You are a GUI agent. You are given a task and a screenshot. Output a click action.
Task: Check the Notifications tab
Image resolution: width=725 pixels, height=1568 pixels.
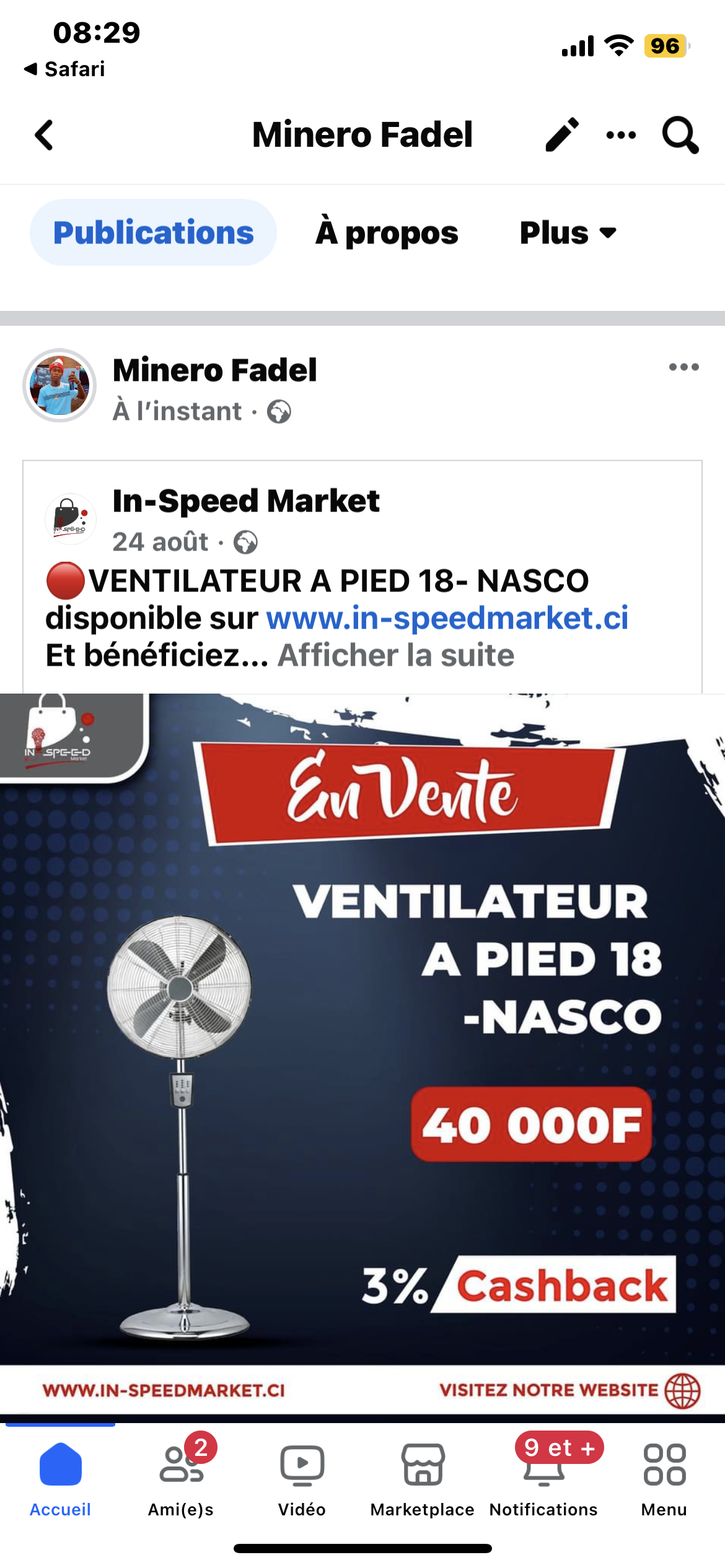click(543, 1476)
